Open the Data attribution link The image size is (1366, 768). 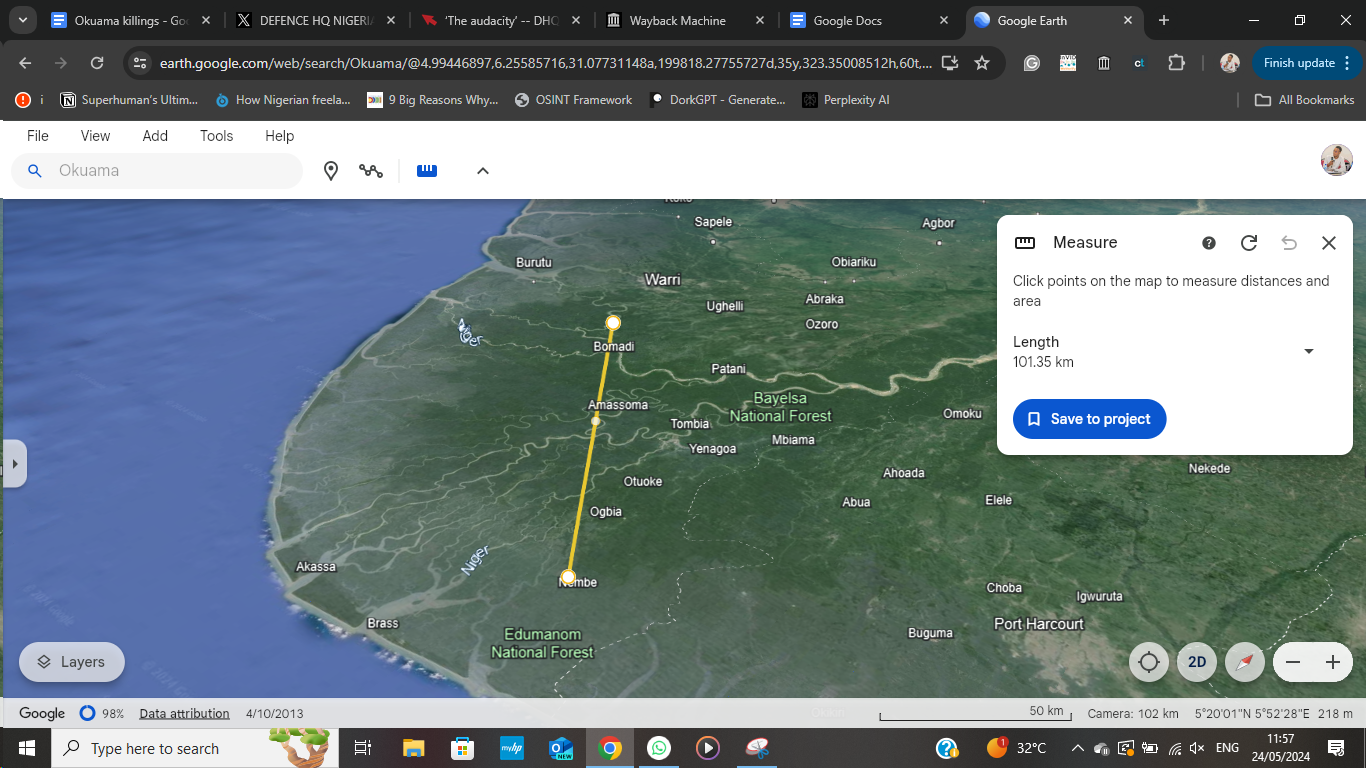[x=184, y=713]
